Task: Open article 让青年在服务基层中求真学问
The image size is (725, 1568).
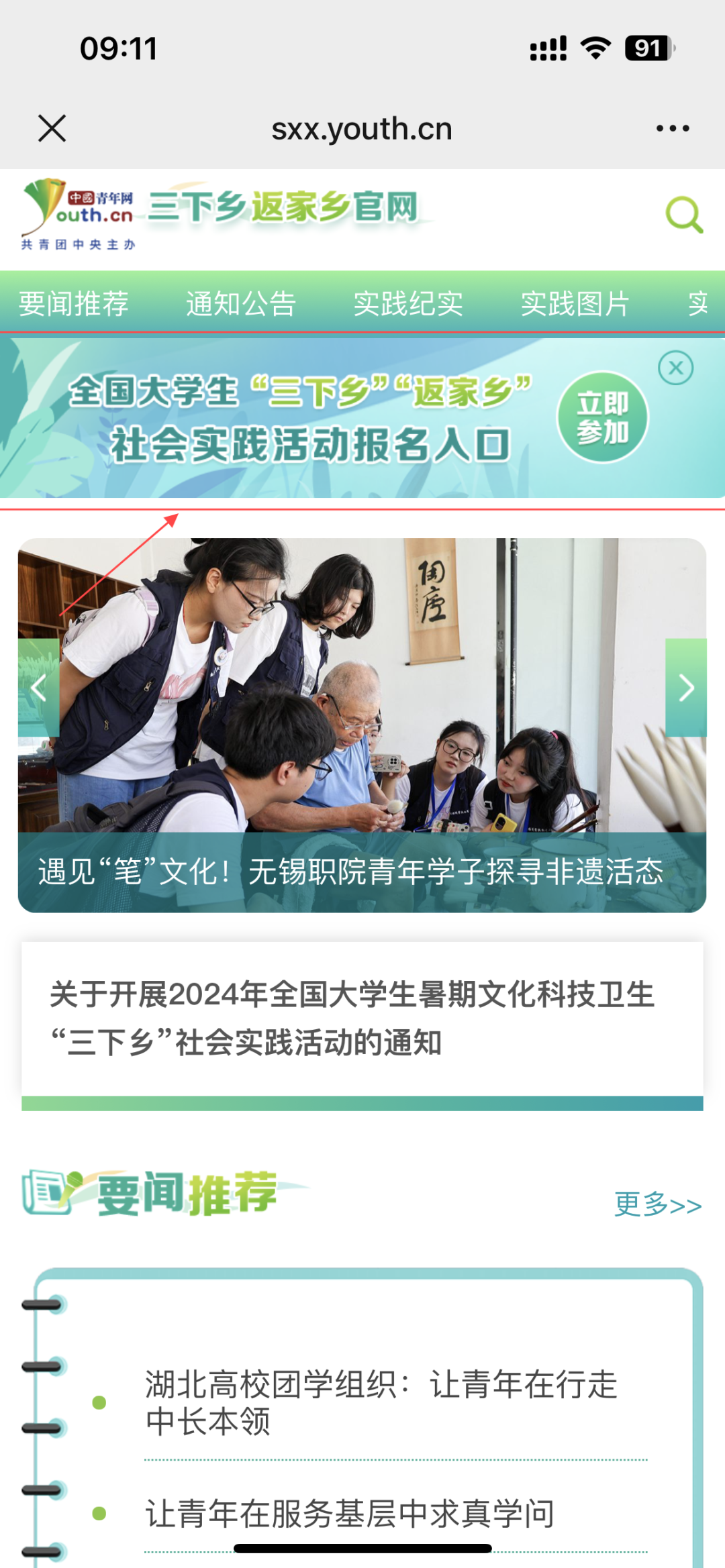Action: (350, 1514)
